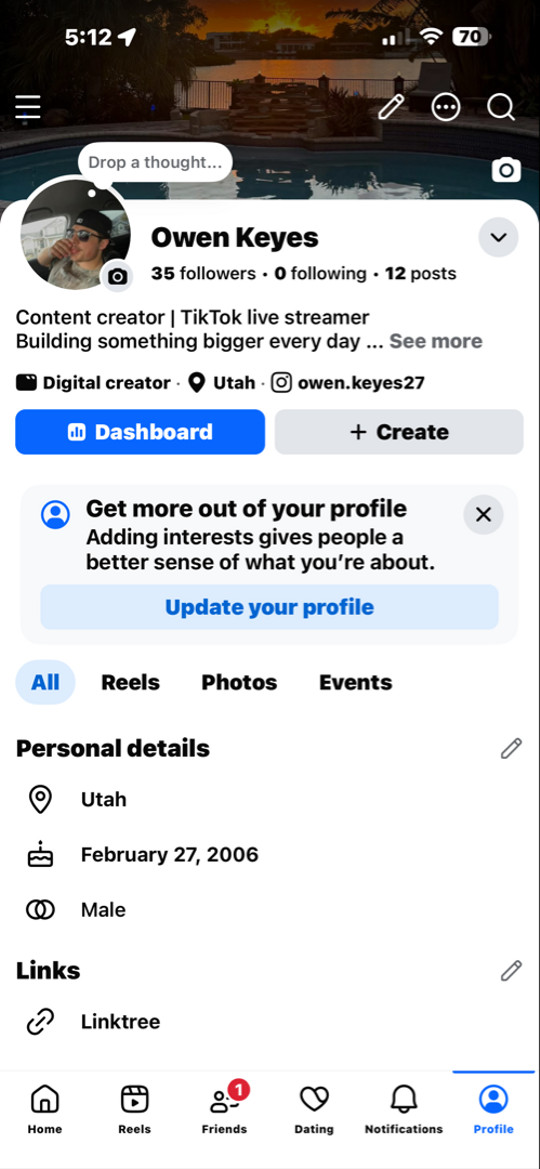Image resolution: width=540 pixels, height=1169 pixels.
Task: Dismiss the Get more out of your profile card
Action: point(483,514)
